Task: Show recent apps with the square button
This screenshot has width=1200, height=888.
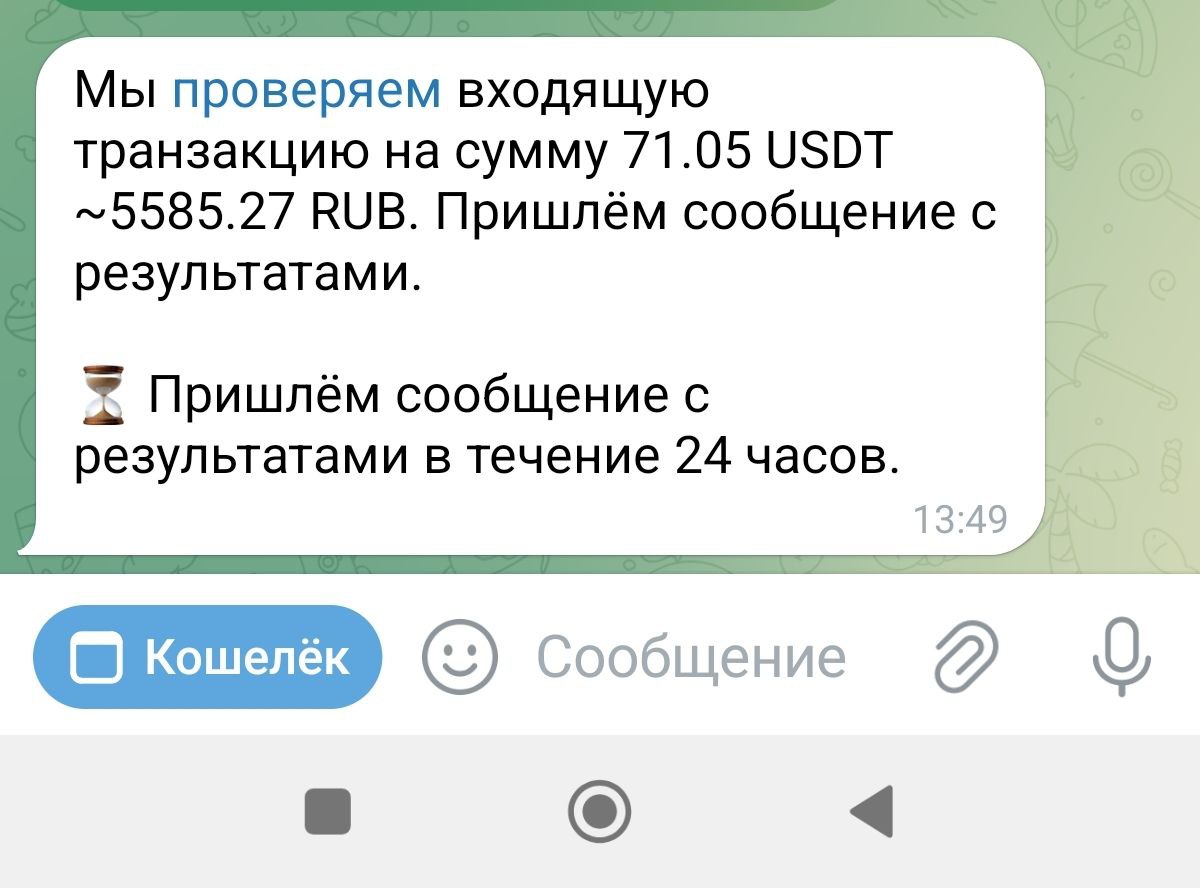Action: 328,811
